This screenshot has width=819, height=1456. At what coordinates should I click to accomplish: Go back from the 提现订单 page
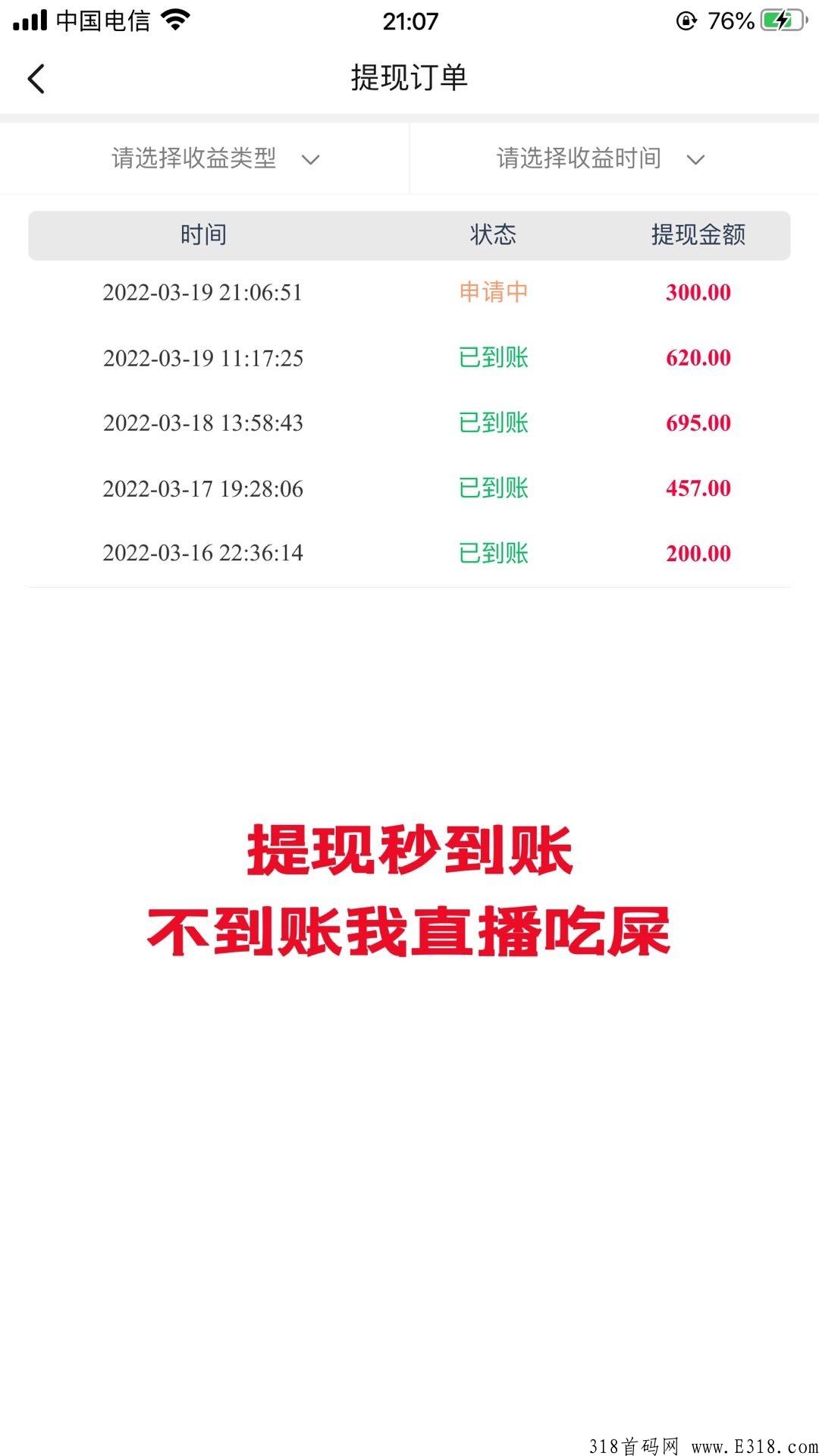pos(36,78)
